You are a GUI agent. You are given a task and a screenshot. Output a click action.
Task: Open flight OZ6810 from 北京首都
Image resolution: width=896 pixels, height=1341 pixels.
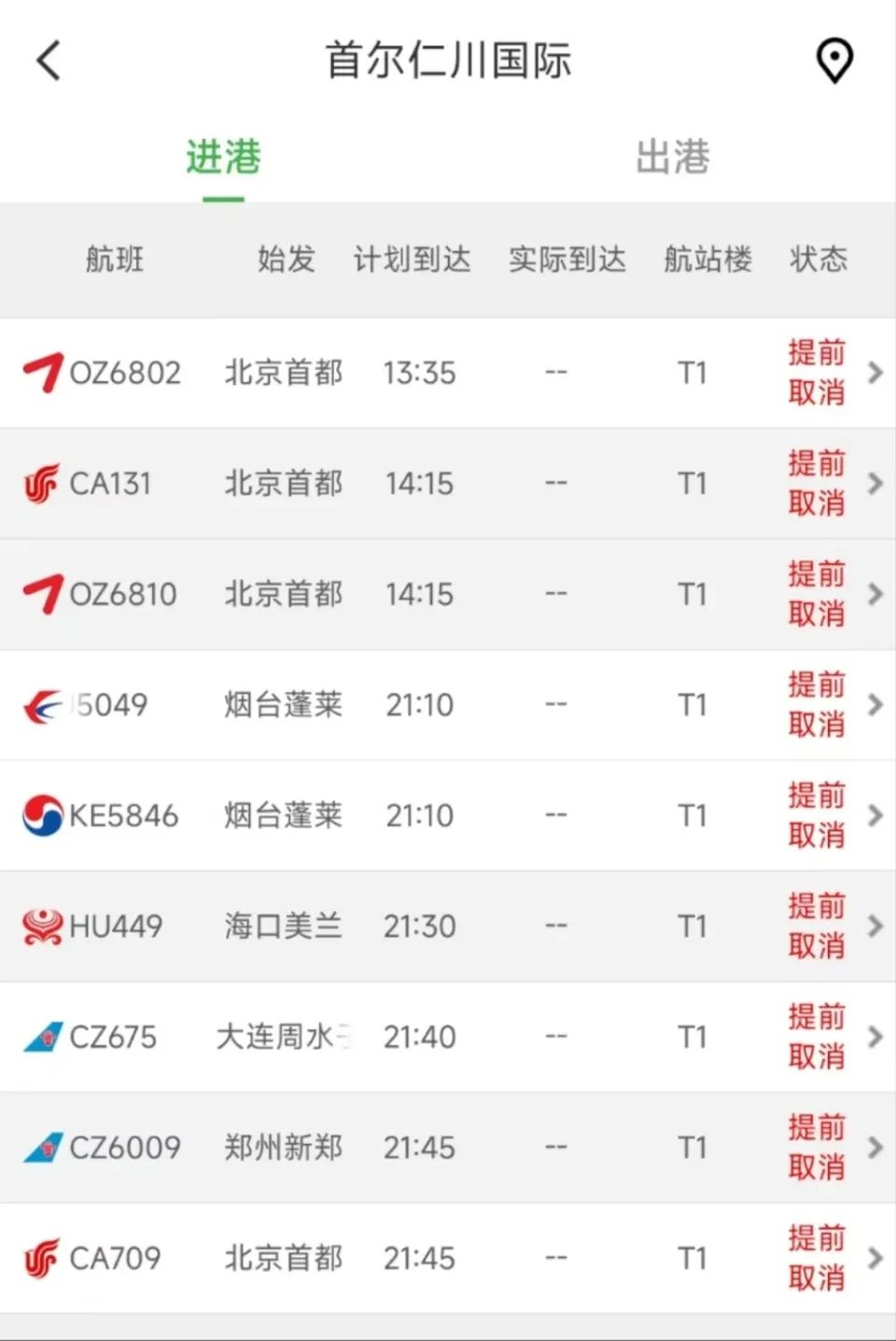click(x=448, y=594)
